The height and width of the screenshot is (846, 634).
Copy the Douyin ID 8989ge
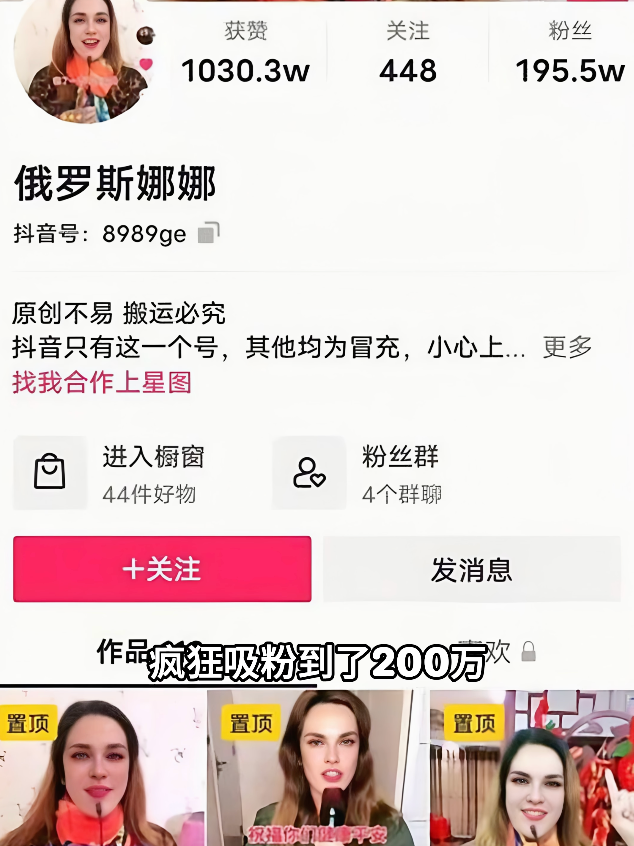point(208,234)
